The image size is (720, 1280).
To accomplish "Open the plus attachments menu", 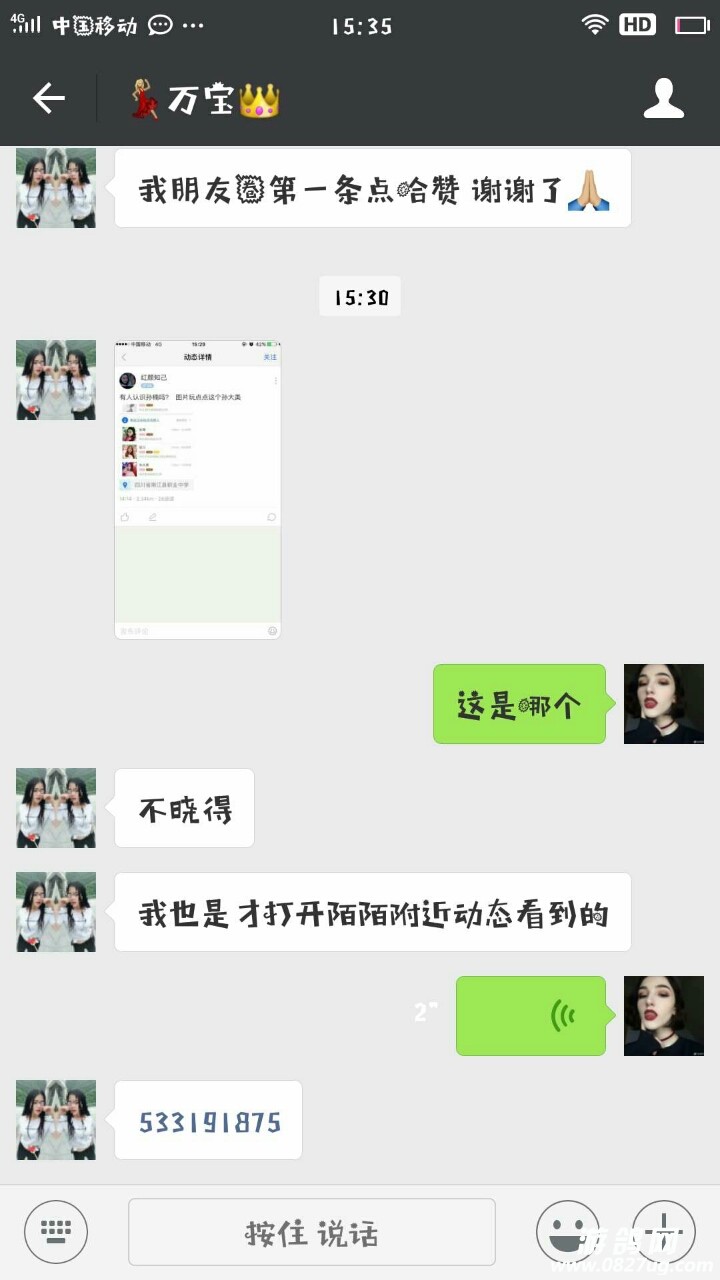I will 663,1232.
